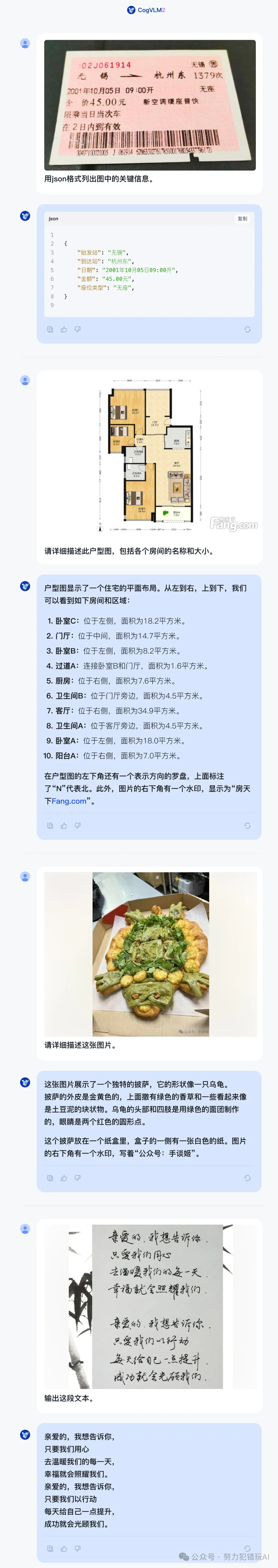The width and height of the screenshot is (278, 1568).
Task: View the turtle pizza photo
Action: point(150,954)
